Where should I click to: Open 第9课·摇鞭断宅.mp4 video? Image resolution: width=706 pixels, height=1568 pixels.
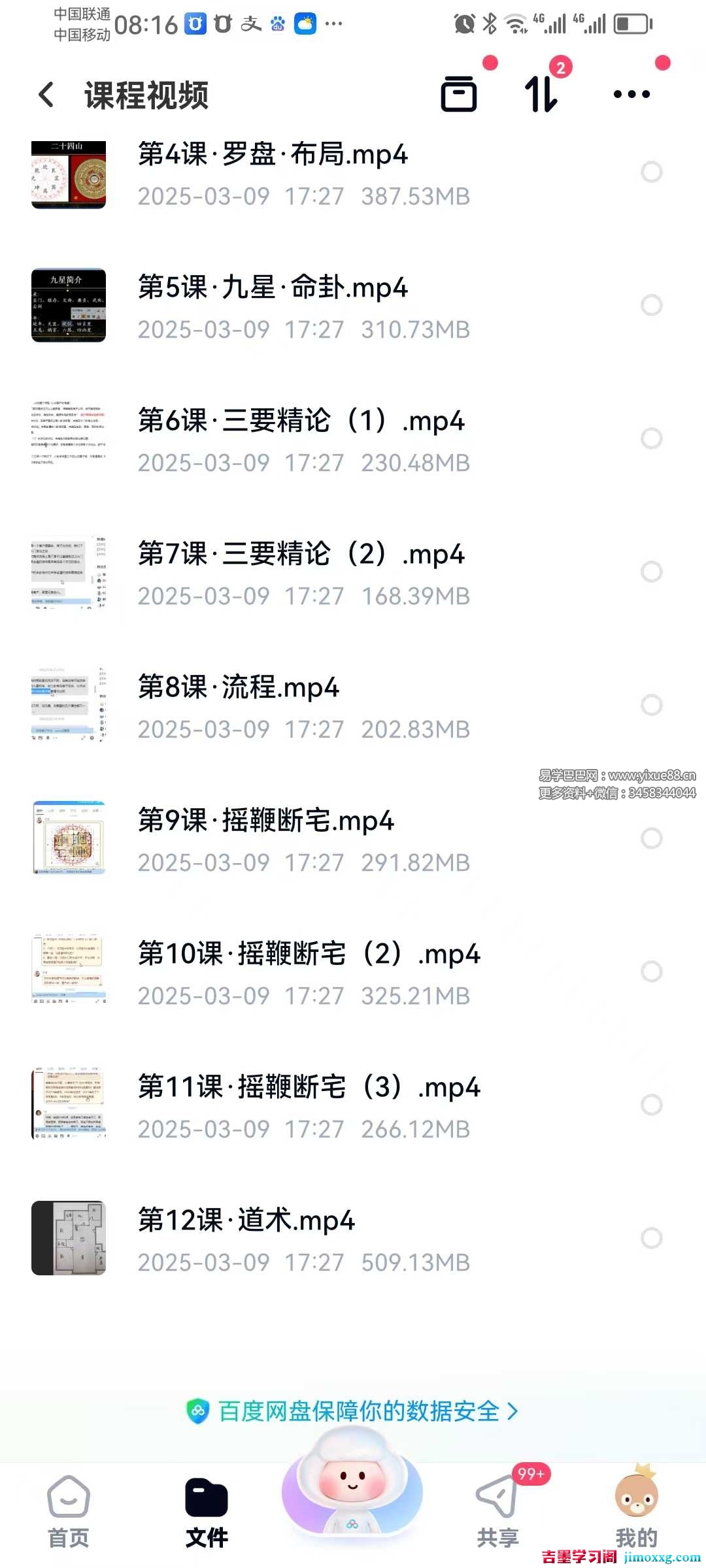click(265, 821)
